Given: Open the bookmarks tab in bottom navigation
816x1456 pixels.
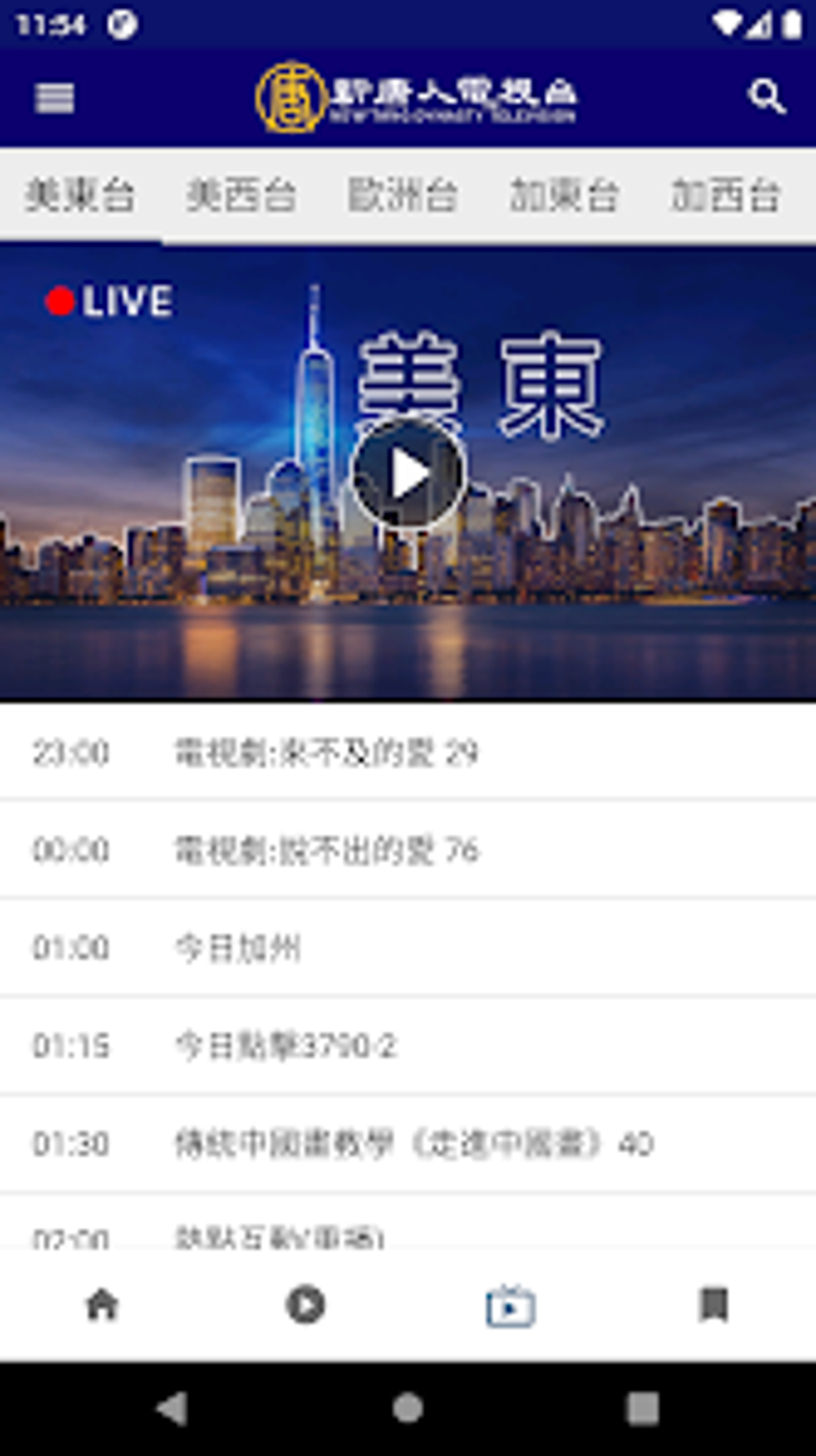Looking at the screenshot, I should click(714, 1305).
